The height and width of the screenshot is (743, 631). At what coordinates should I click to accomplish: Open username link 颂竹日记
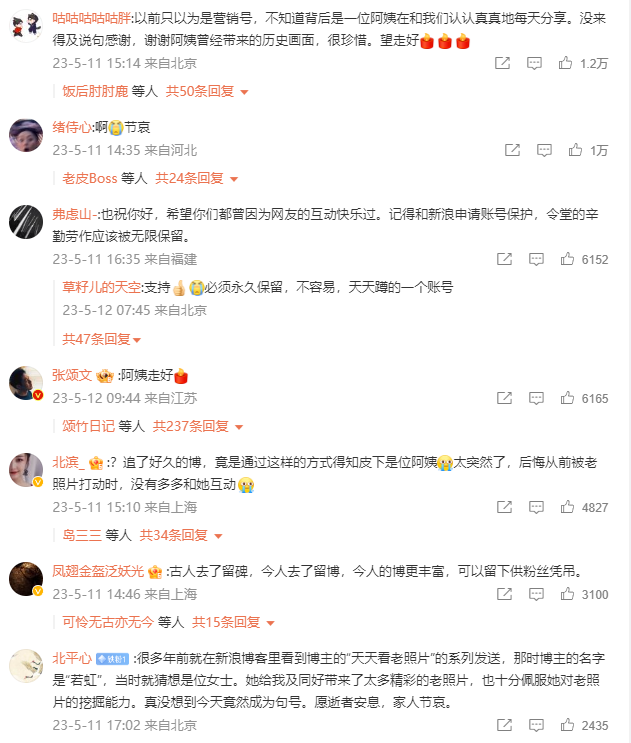[87, 426]
